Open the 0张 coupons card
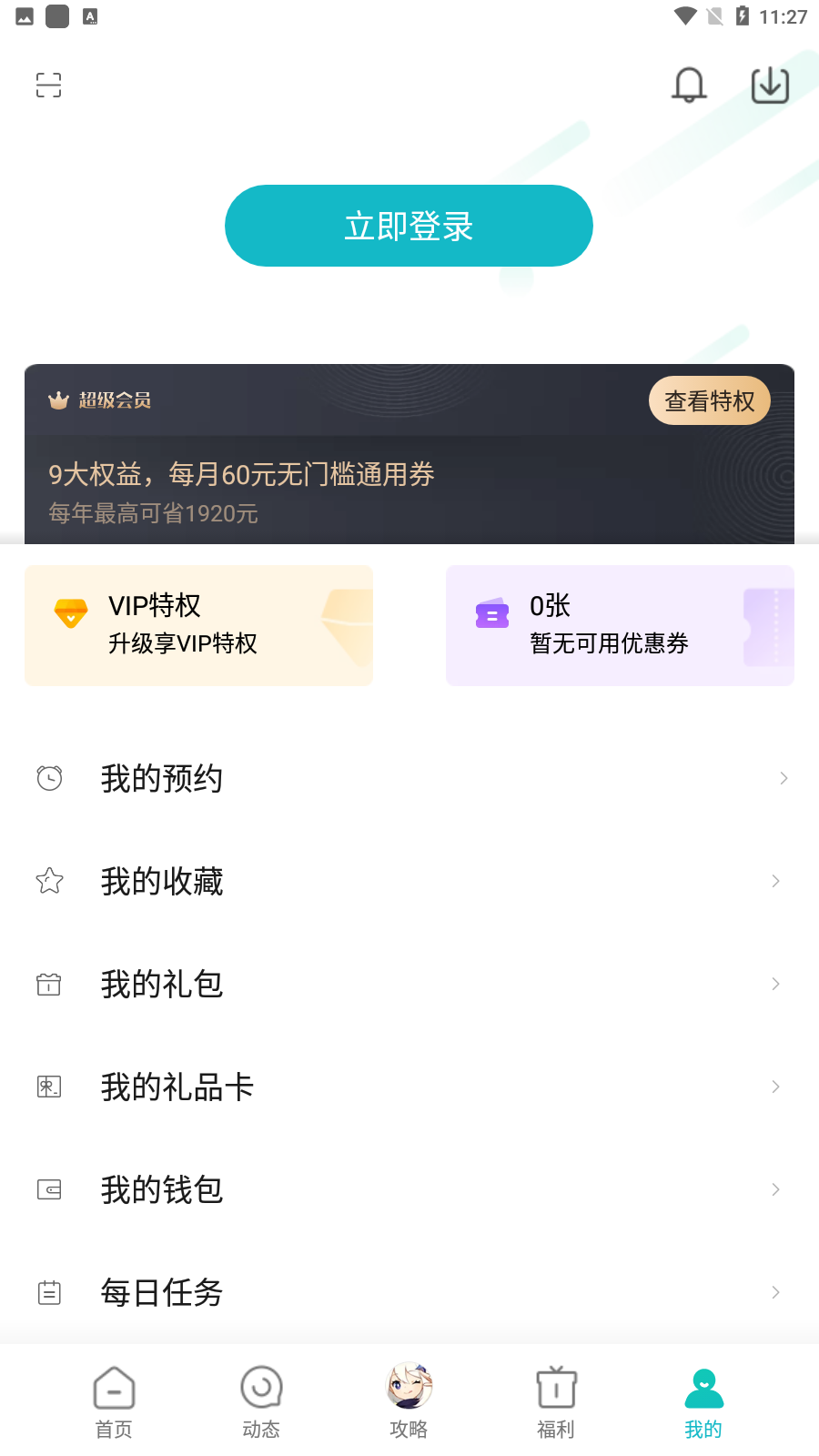 (620, 625)
